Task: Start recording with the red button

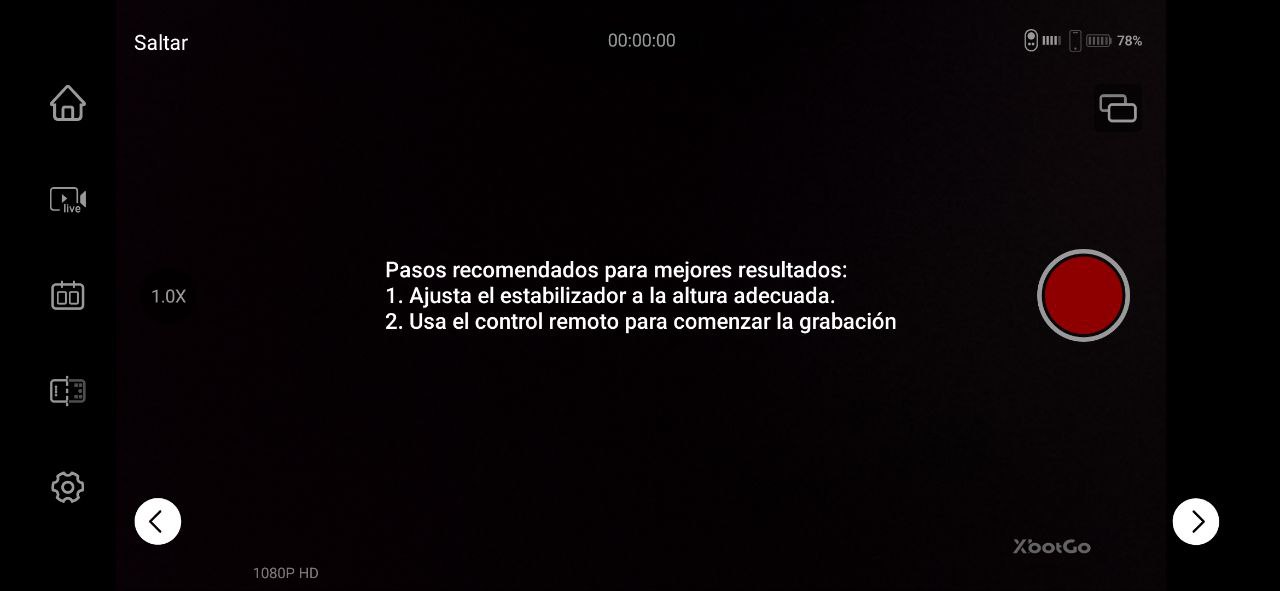Action: [1083, 296]
